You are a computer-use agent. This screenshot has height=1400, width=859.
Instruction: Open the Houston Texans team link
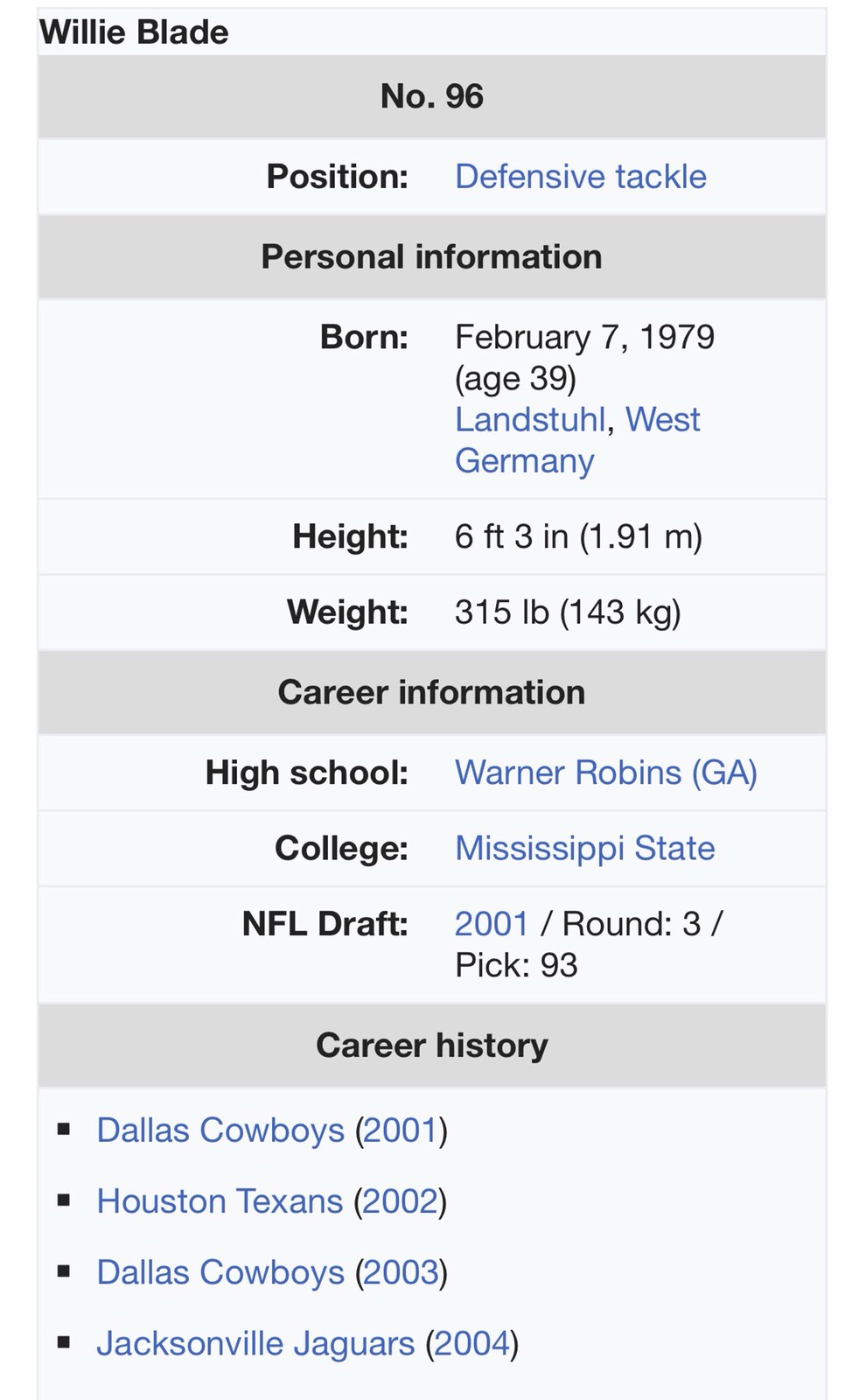tap(220, 1201)
